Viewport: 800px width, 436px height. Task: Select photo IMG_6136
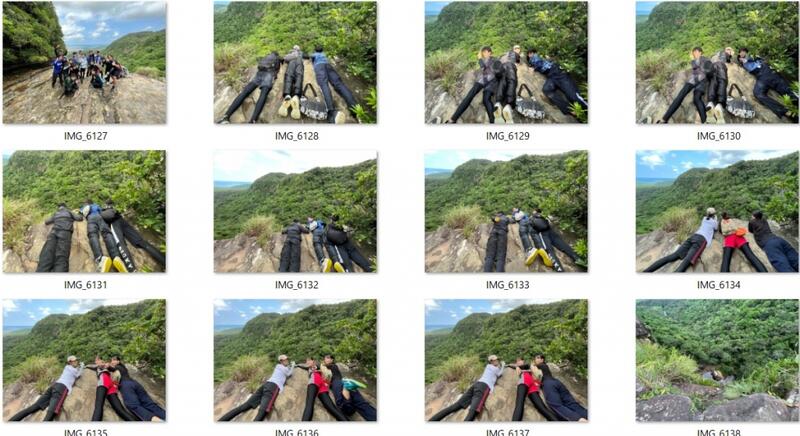tap(296, 360)
